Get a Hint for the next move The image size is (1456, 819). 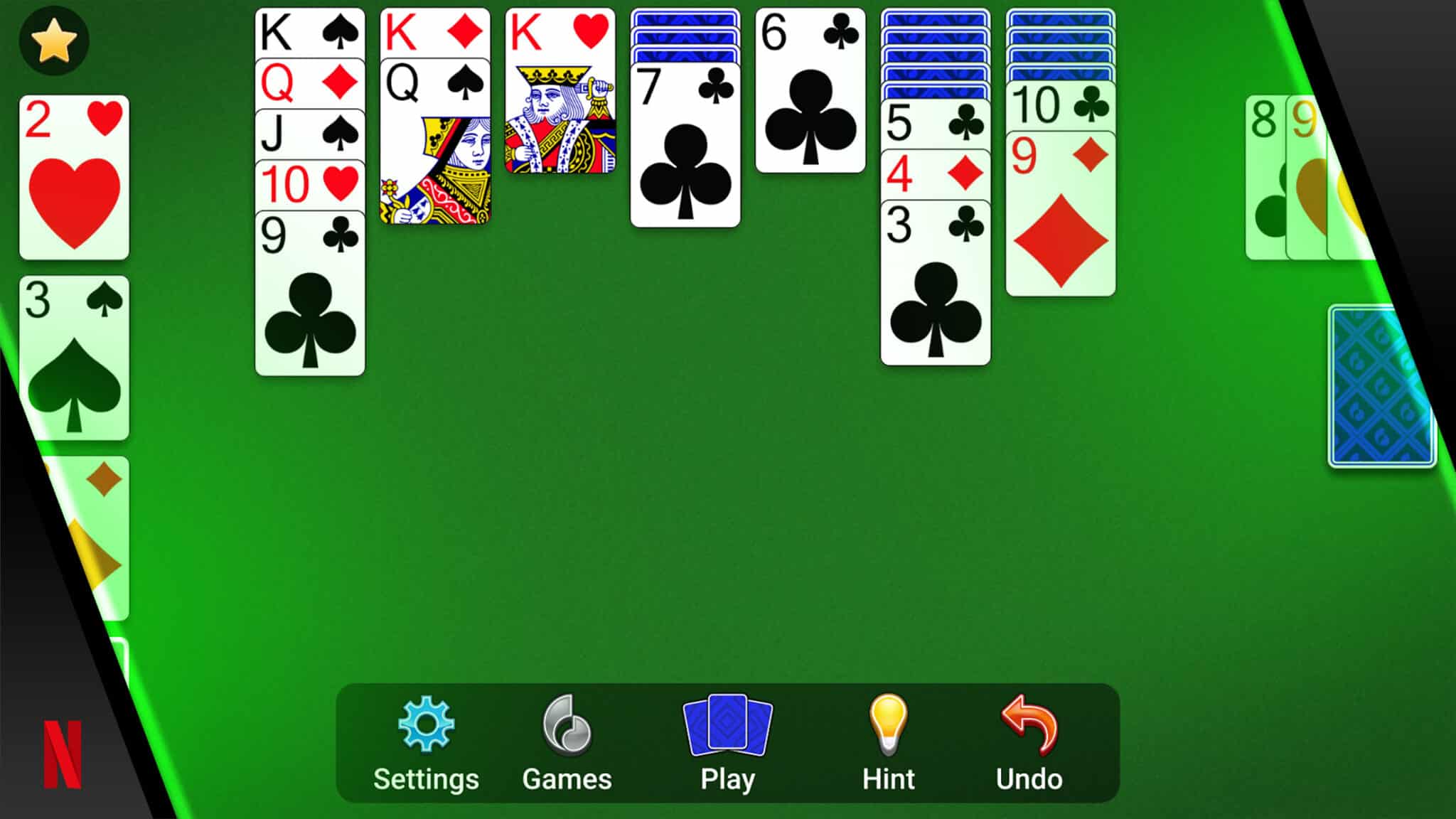tap(888, 743)
